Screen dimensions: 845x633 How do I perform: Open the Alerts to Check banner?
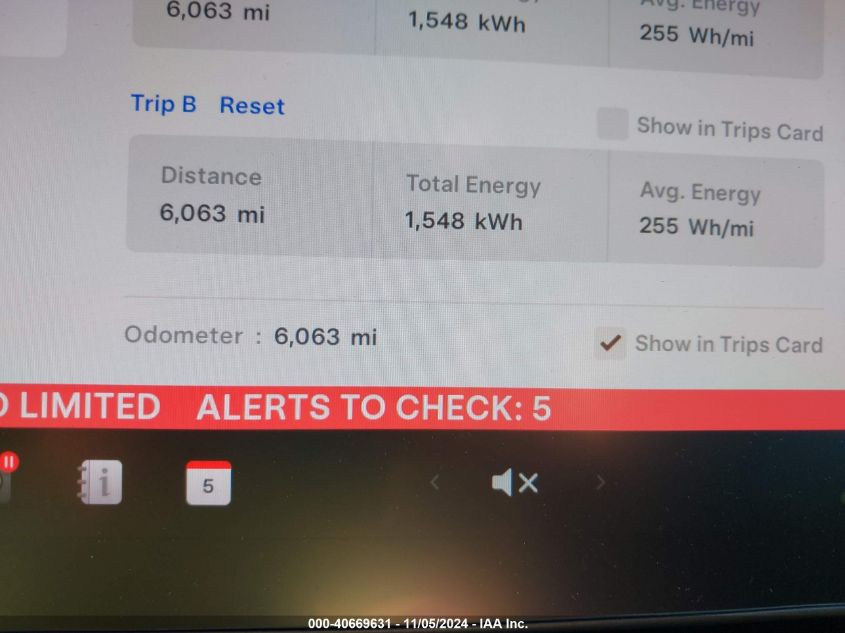pos(373,408)
